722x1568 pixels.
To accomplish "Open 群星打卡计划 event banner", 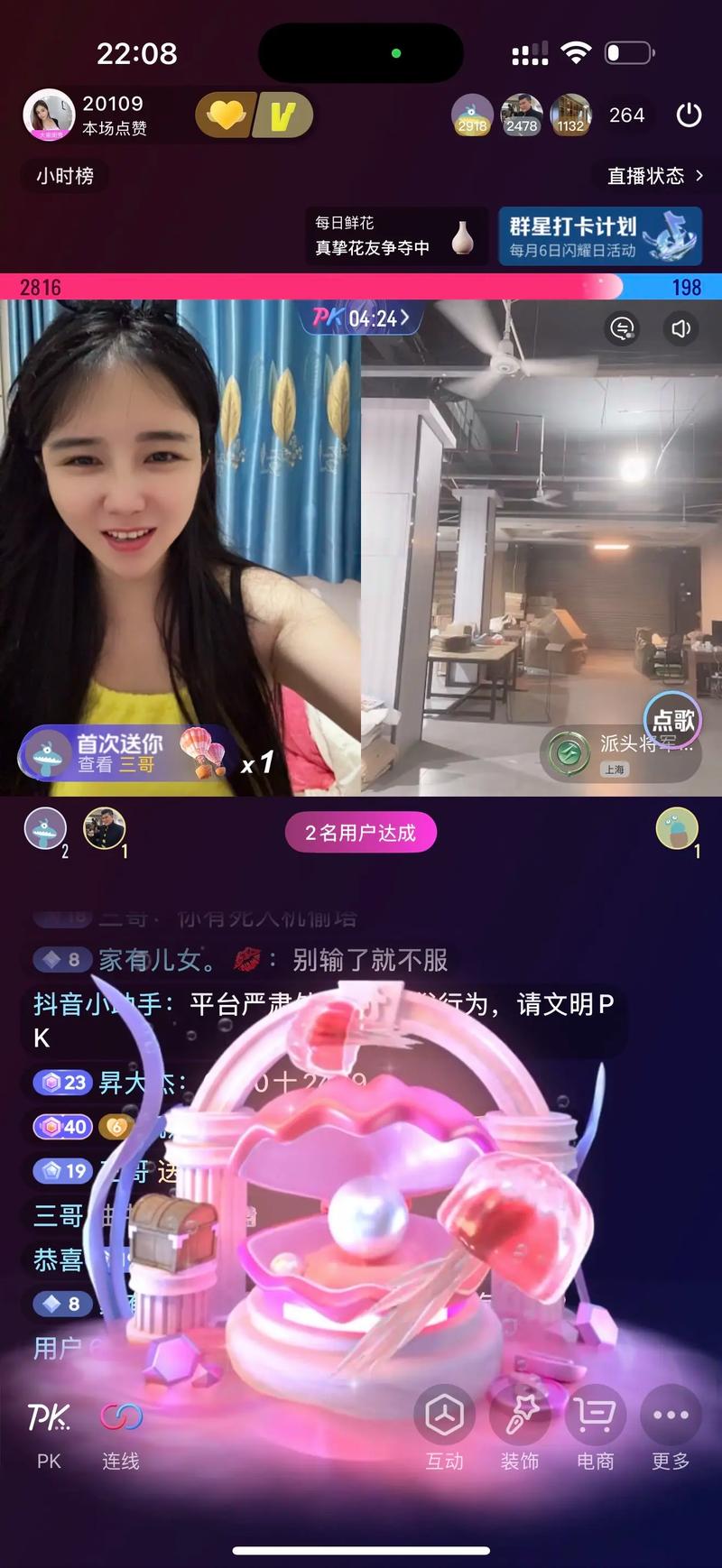I will pyautogui.click(x=600, y=235).
